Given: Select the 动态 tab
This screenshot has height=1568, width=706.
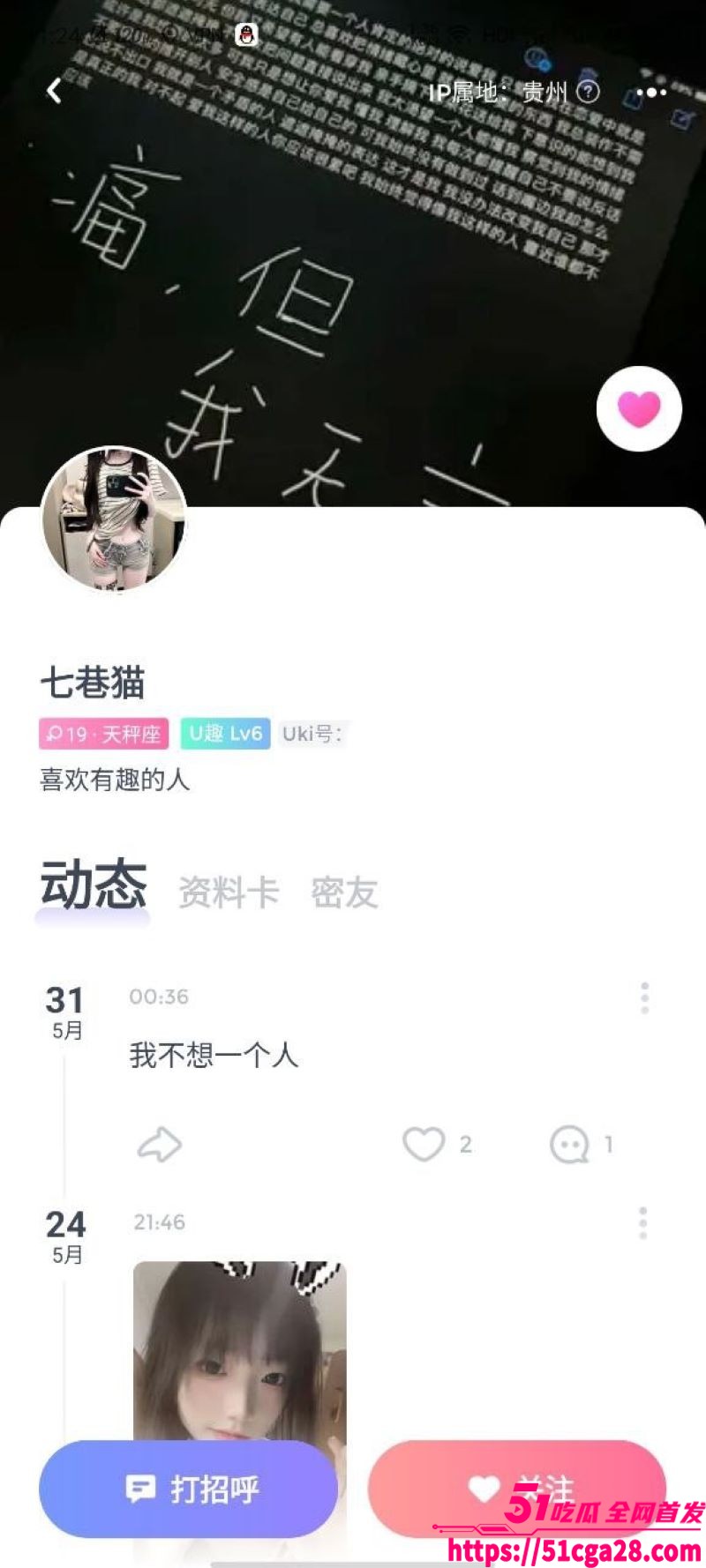Looking at the screenshot, I should click(x=94, y=885).
